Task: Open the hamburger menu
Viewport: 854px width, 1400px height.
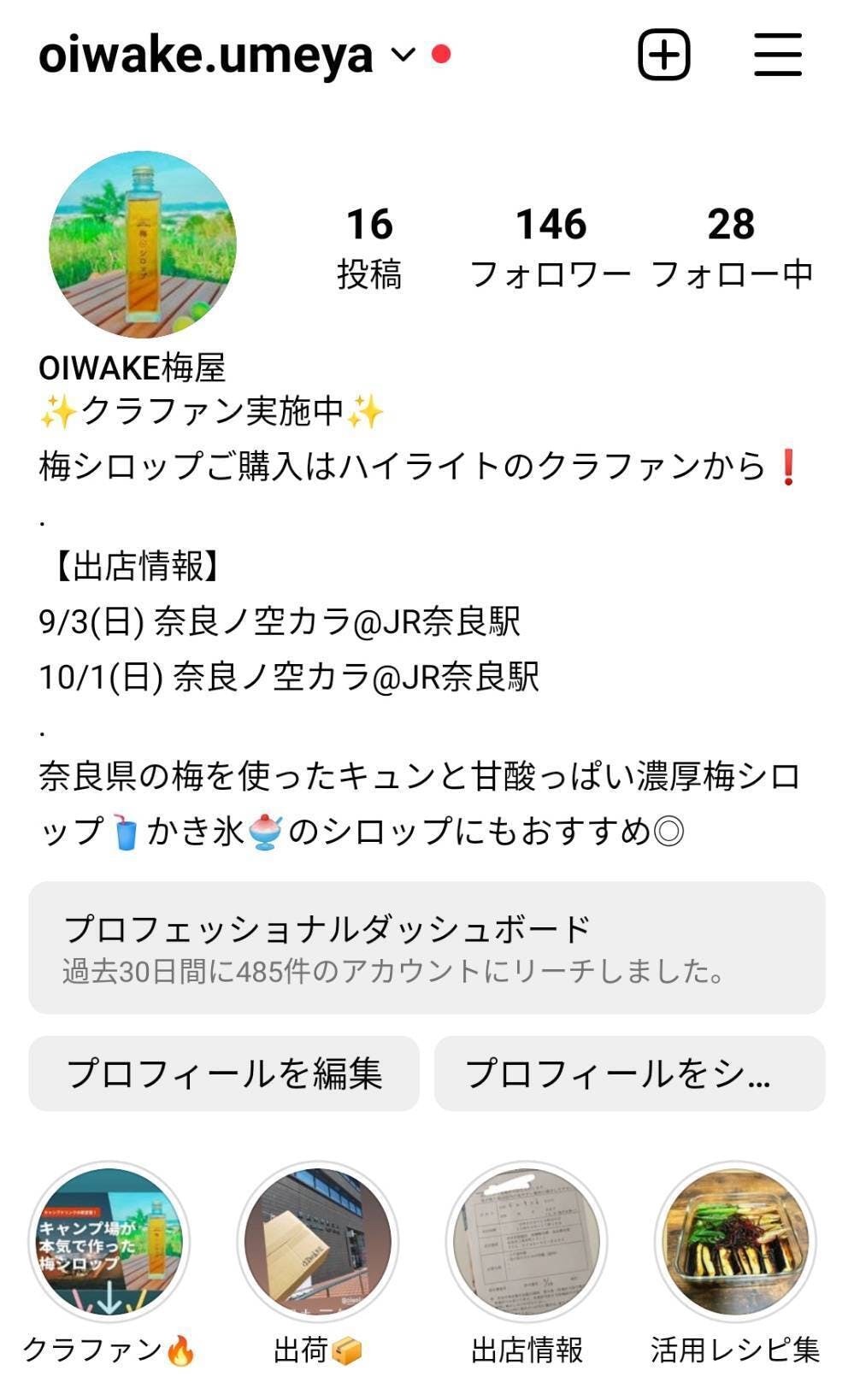Action: (x=777, y=56)
